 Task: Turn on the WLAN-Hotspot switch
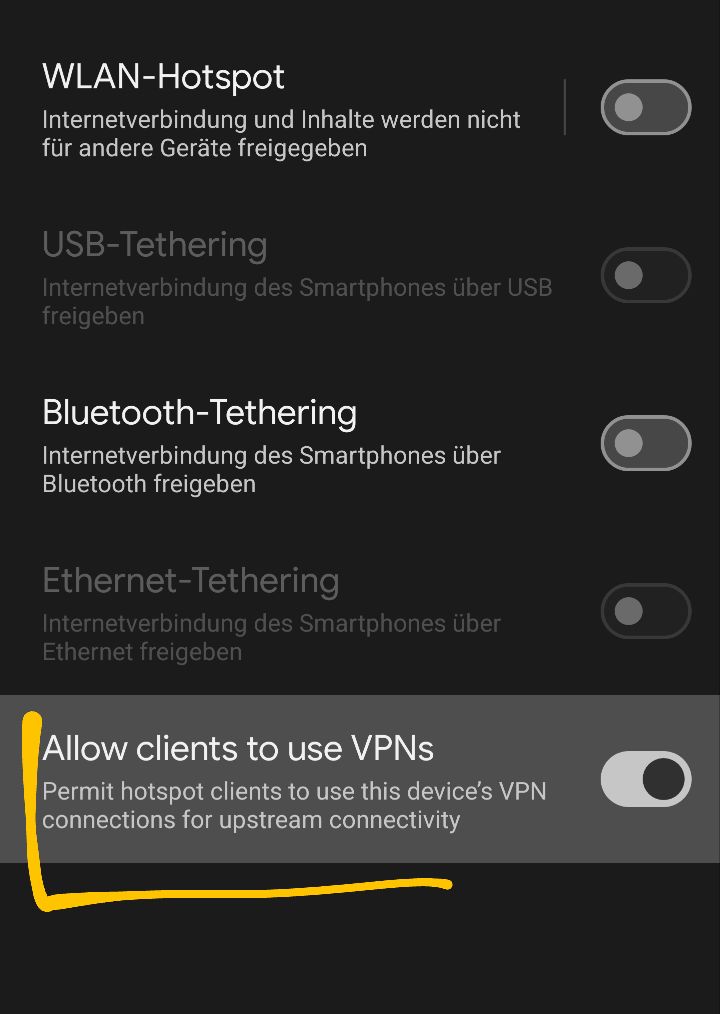645,108
